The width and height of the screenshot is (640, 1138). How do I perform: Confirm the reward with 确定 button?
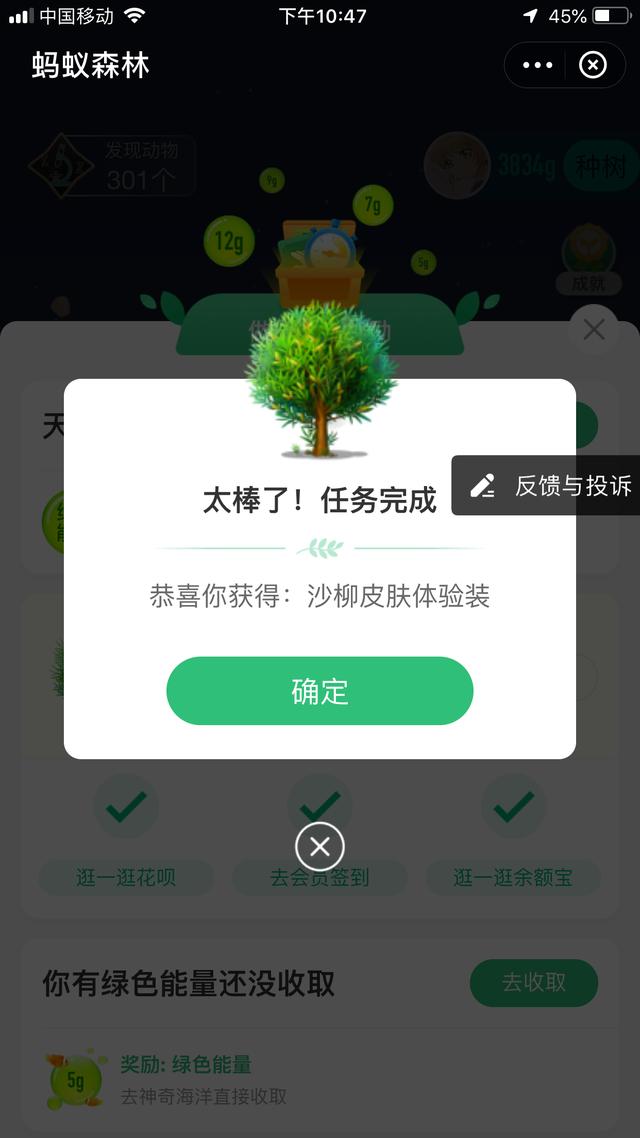coord(319,691)
